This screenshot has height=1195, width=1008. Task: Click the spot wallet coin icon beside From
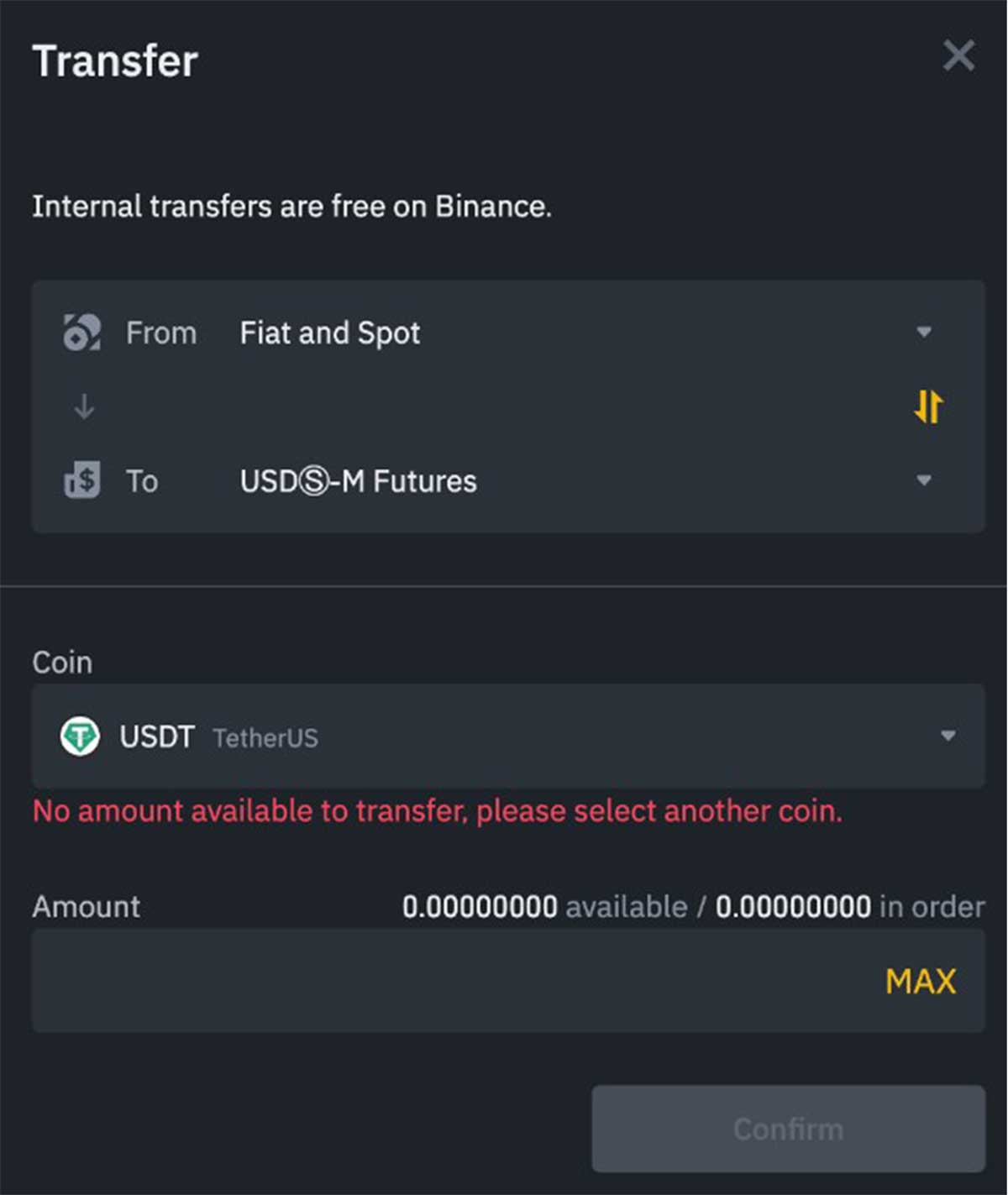(81, 333)
